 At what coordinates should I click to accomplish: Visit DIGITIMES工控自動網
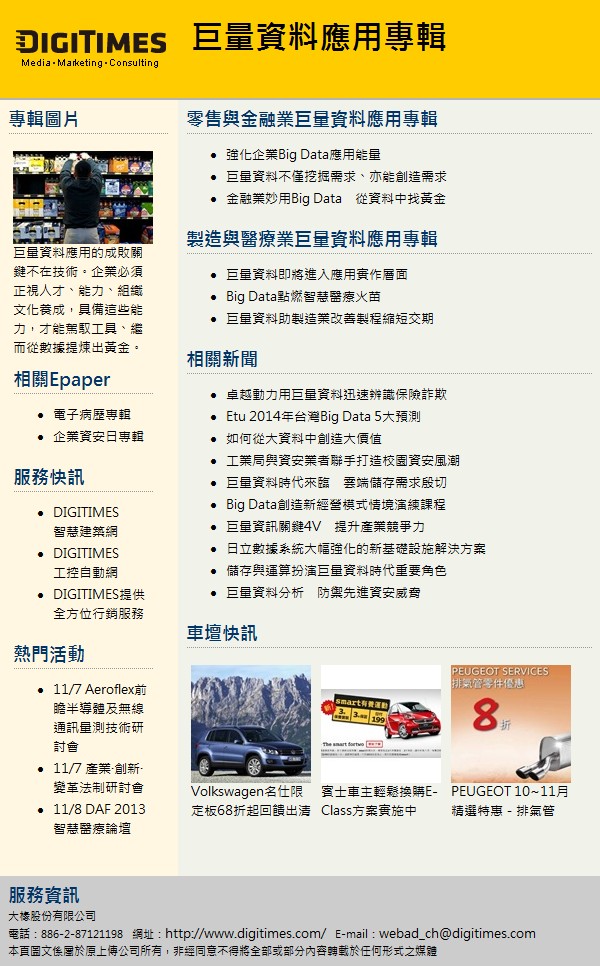tap(86, 562)
